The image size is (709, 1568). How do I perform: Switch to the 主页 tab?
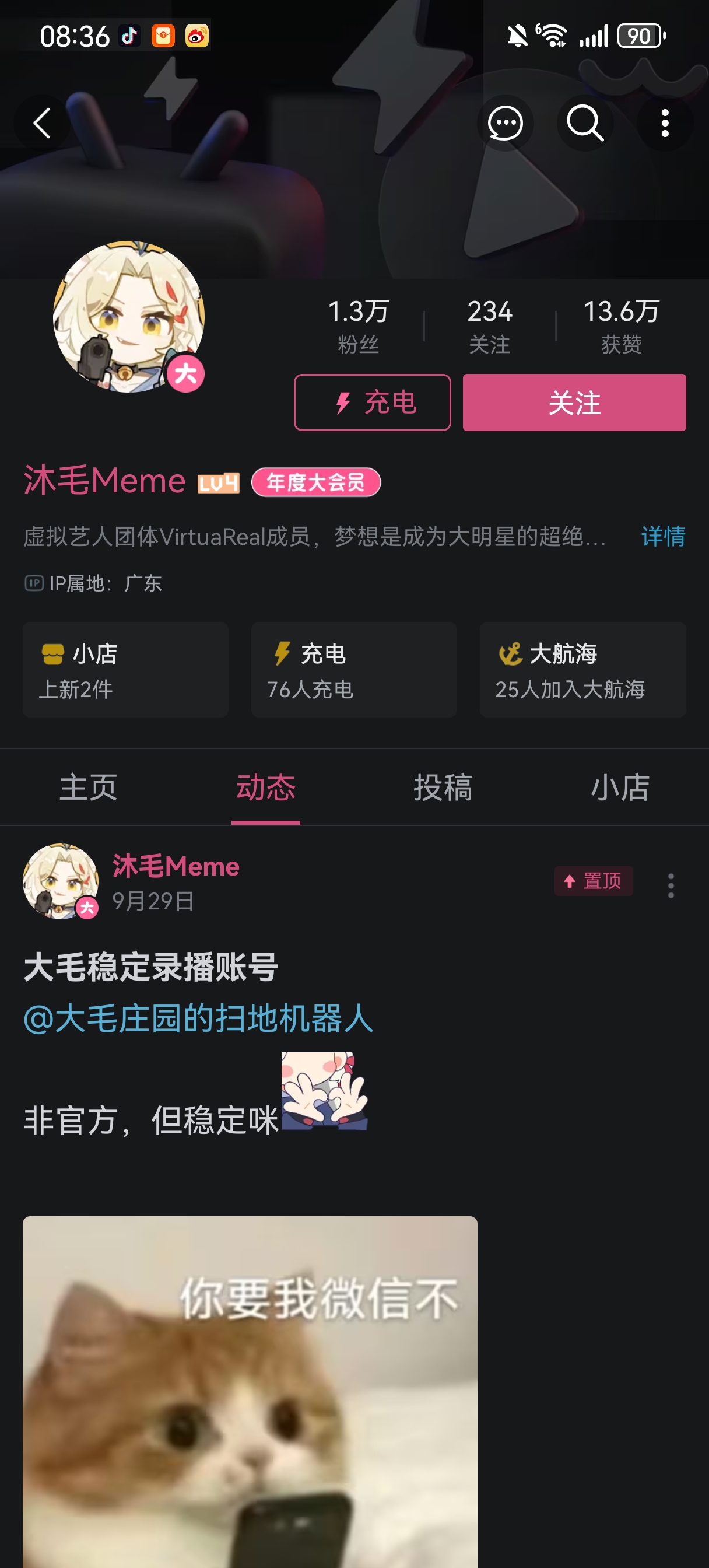click(88, 787)
